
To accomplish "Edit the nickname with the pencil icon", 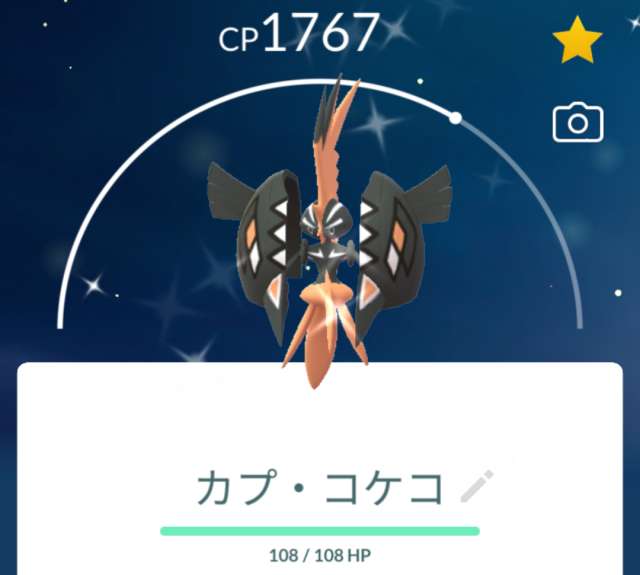I will (x=476, y=487).
